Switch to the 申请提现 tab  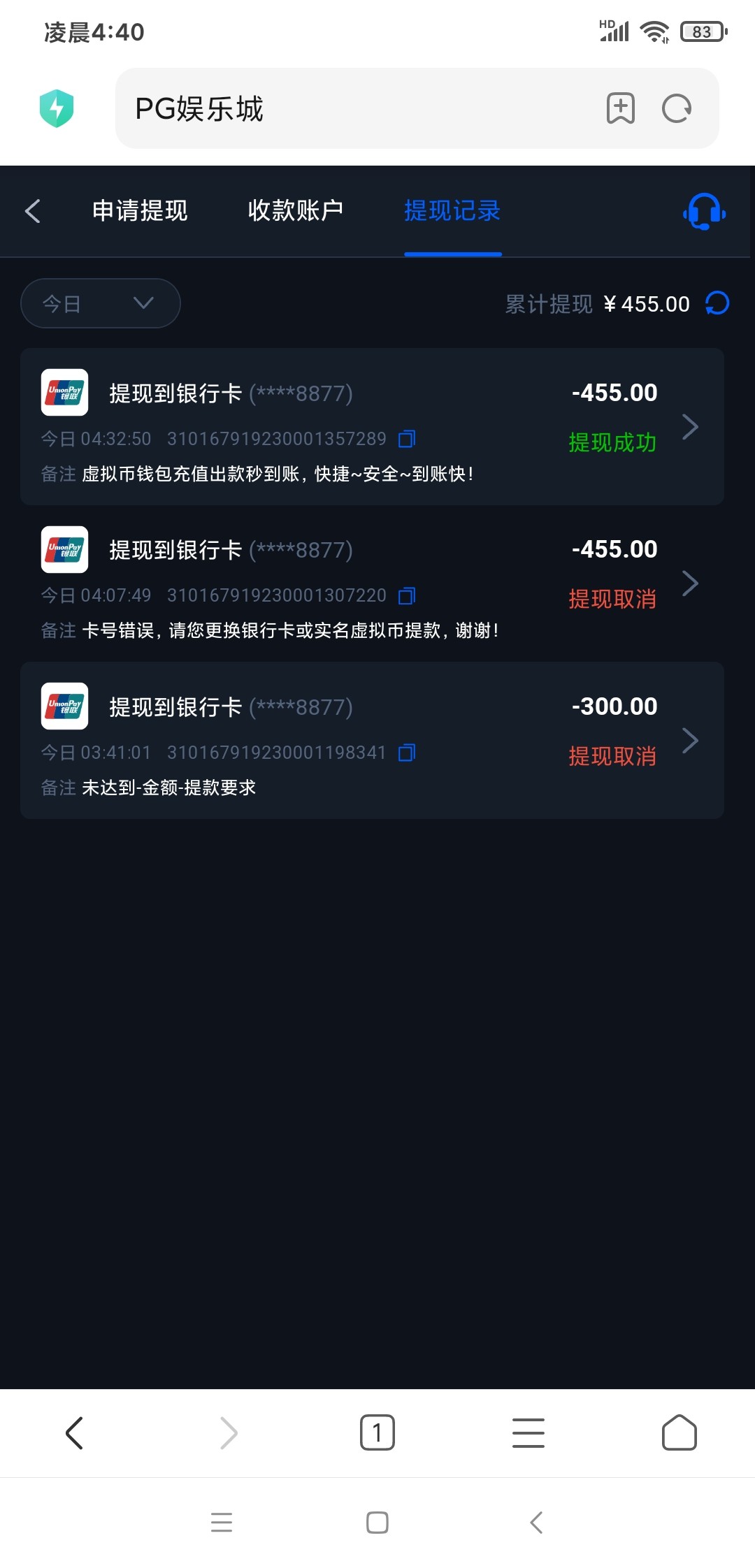coord(140,210)
